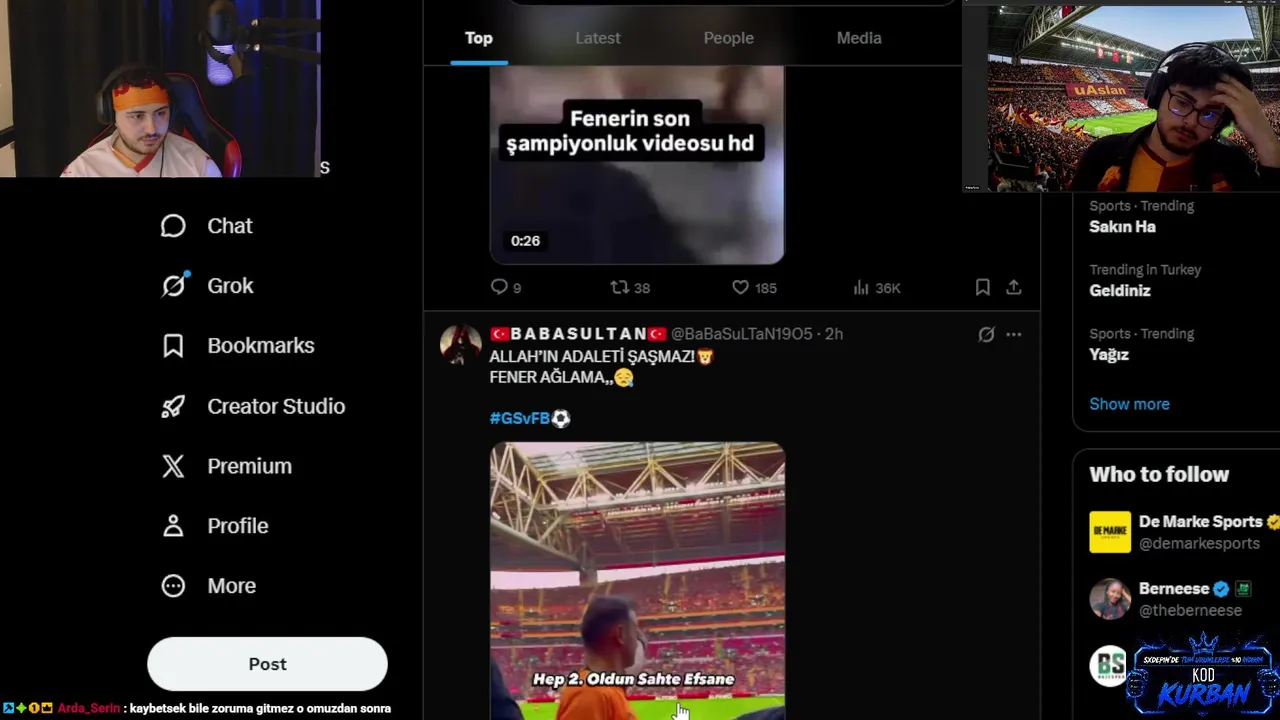Switch to the Media tab
The image size is (1280, 720).
click(859, 38)
